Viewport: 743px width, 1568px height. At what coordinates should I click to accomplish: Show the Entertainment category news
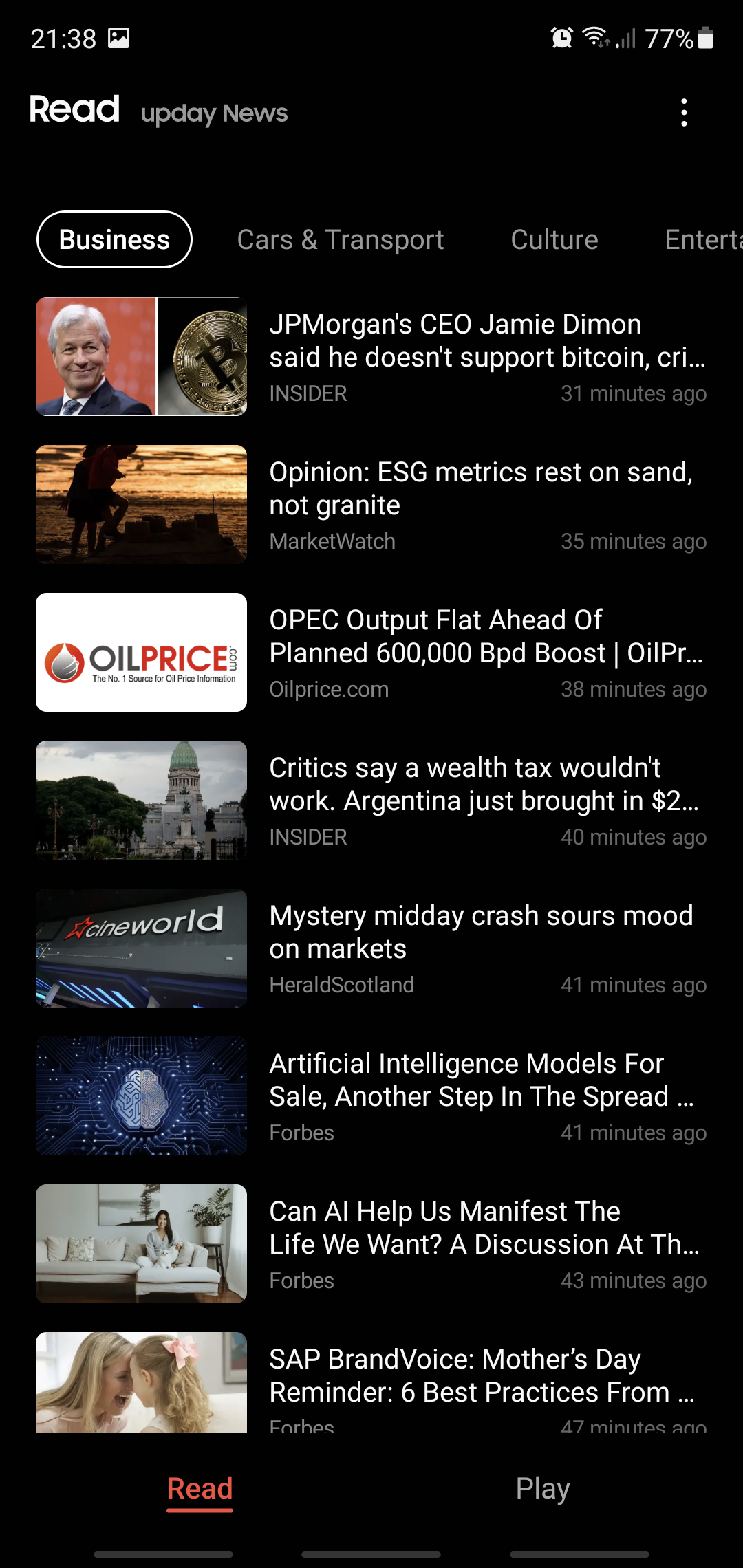coord(703,240)
